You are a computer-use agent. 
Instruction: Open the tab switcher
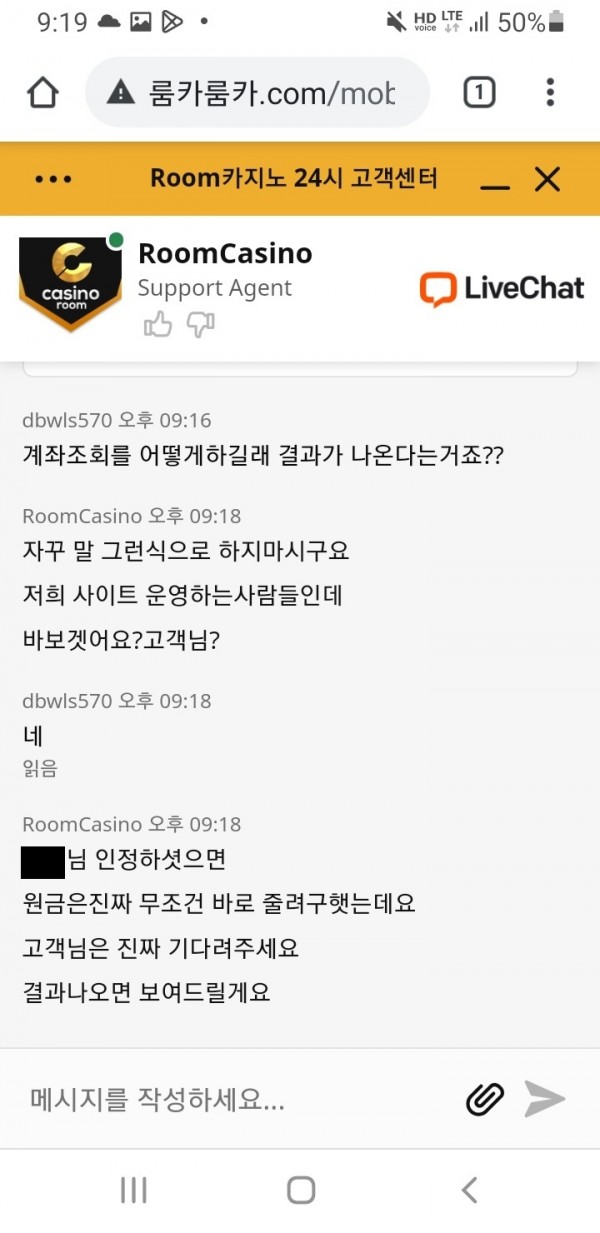[x=479, y=93]
